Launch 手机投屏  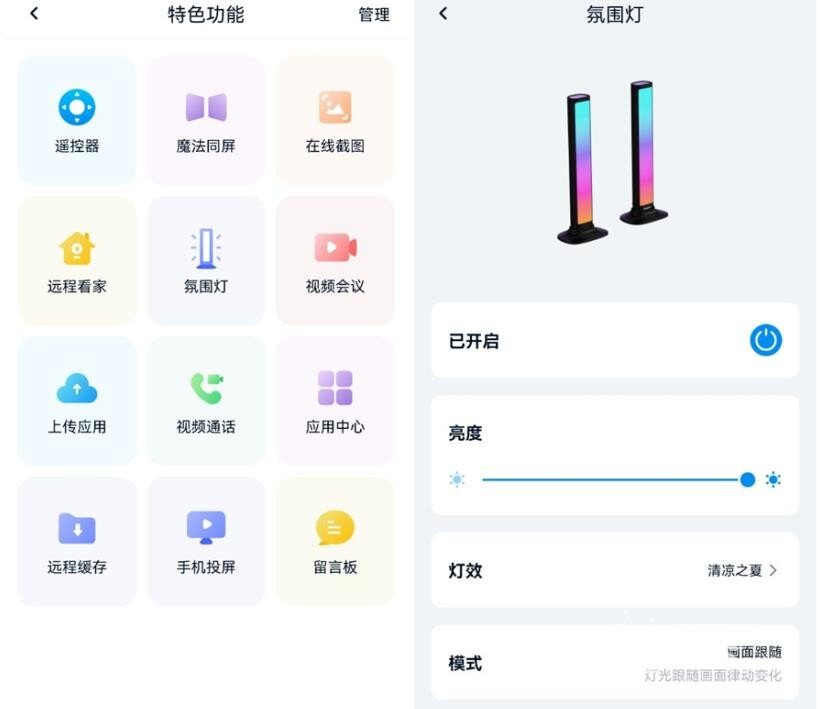(x=206, y=541)
